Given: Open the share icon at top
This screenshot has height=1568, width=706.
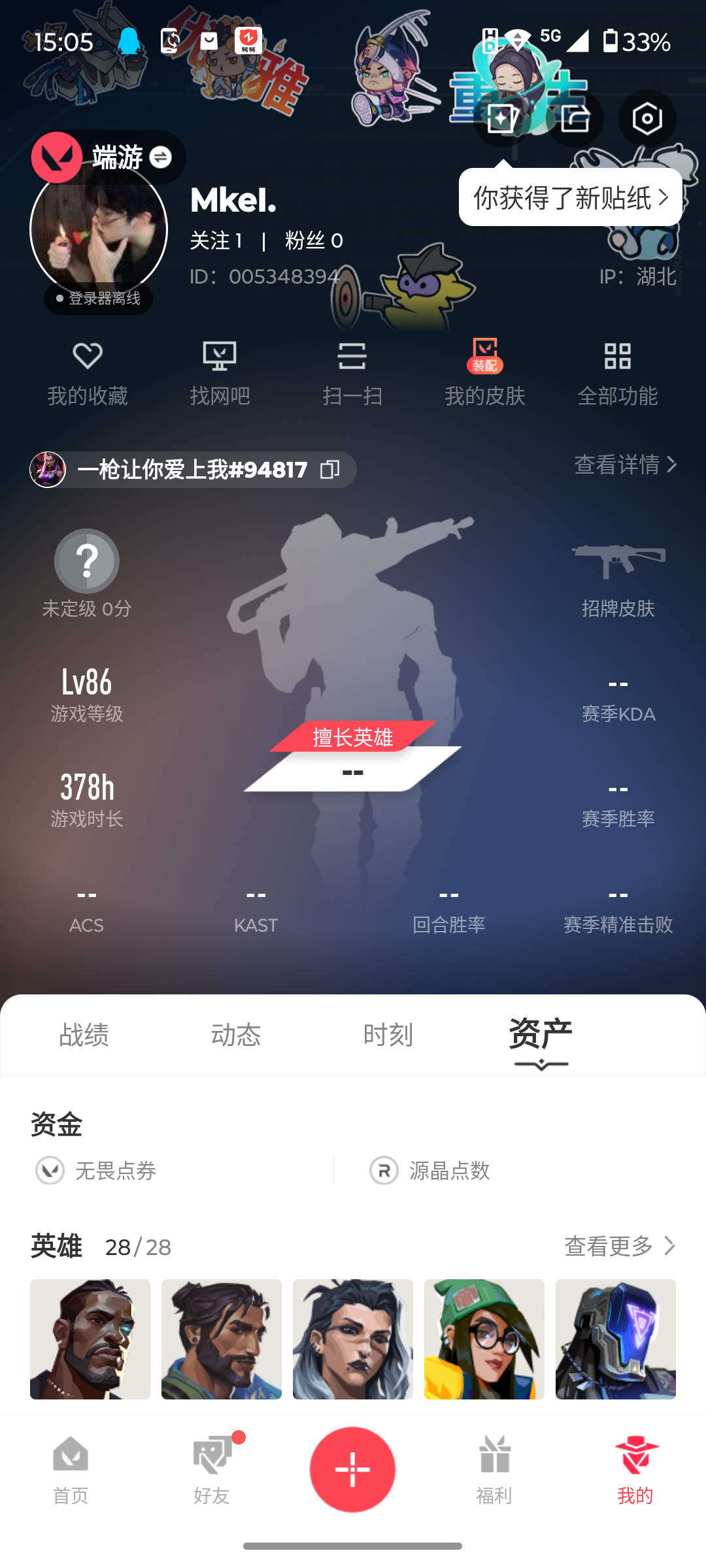Looking at the screenshot, I should (x=575, y=119).
